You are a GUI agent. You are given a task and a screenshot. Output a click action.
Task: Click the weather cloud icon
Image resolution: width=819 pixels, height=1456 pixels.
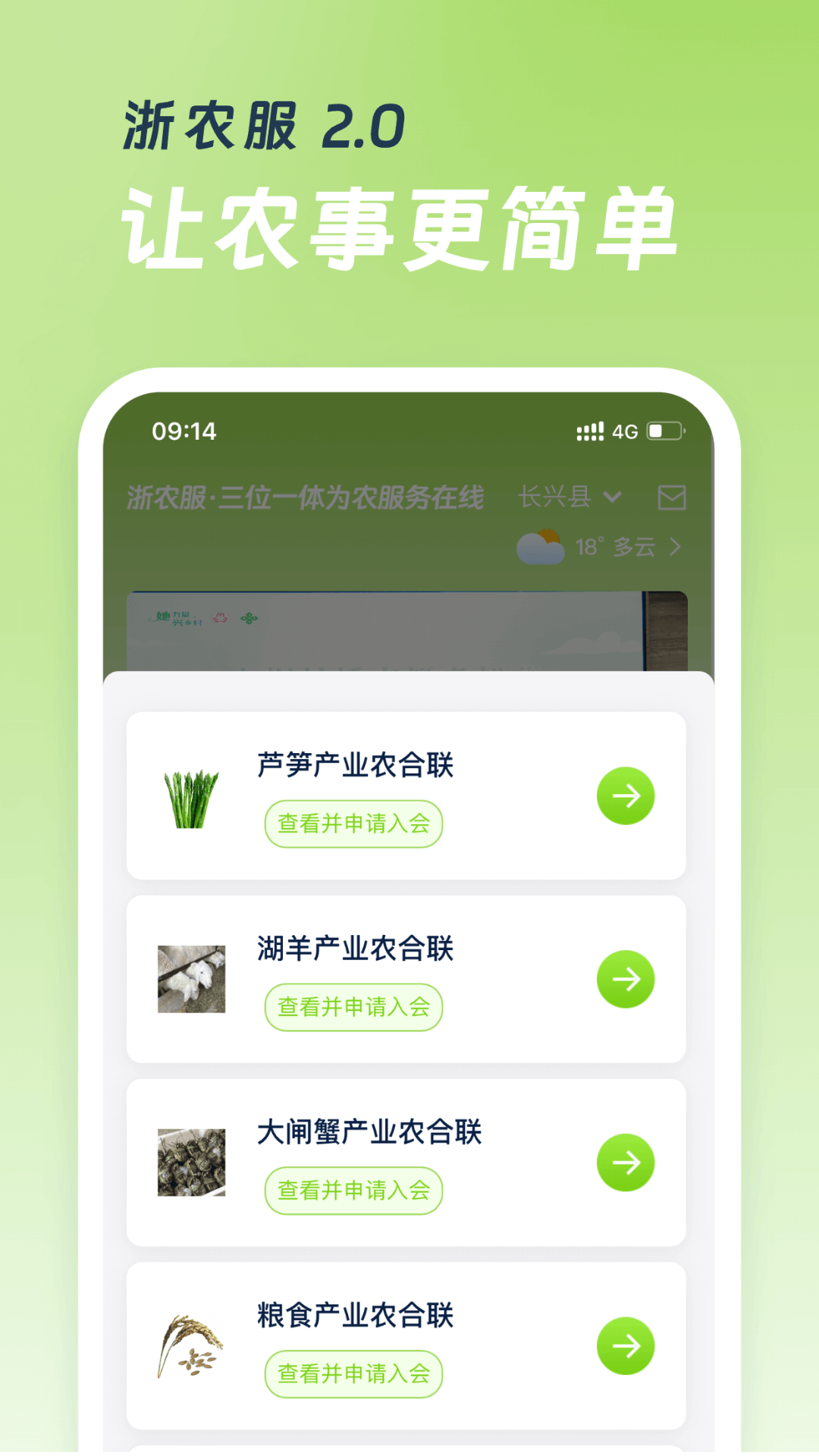tap(540, 544)
